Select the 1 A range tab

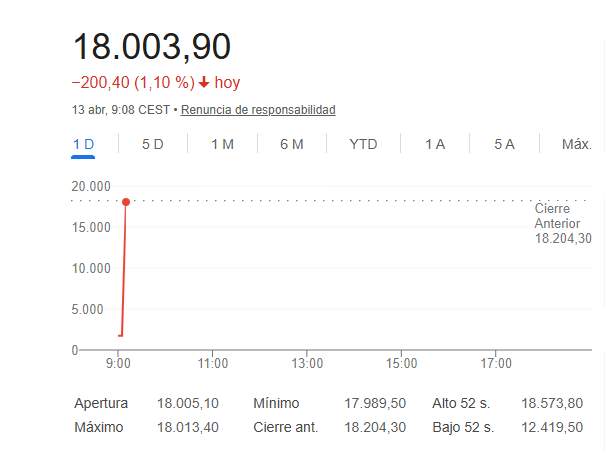pyautogui.click(x=434, y=144)
